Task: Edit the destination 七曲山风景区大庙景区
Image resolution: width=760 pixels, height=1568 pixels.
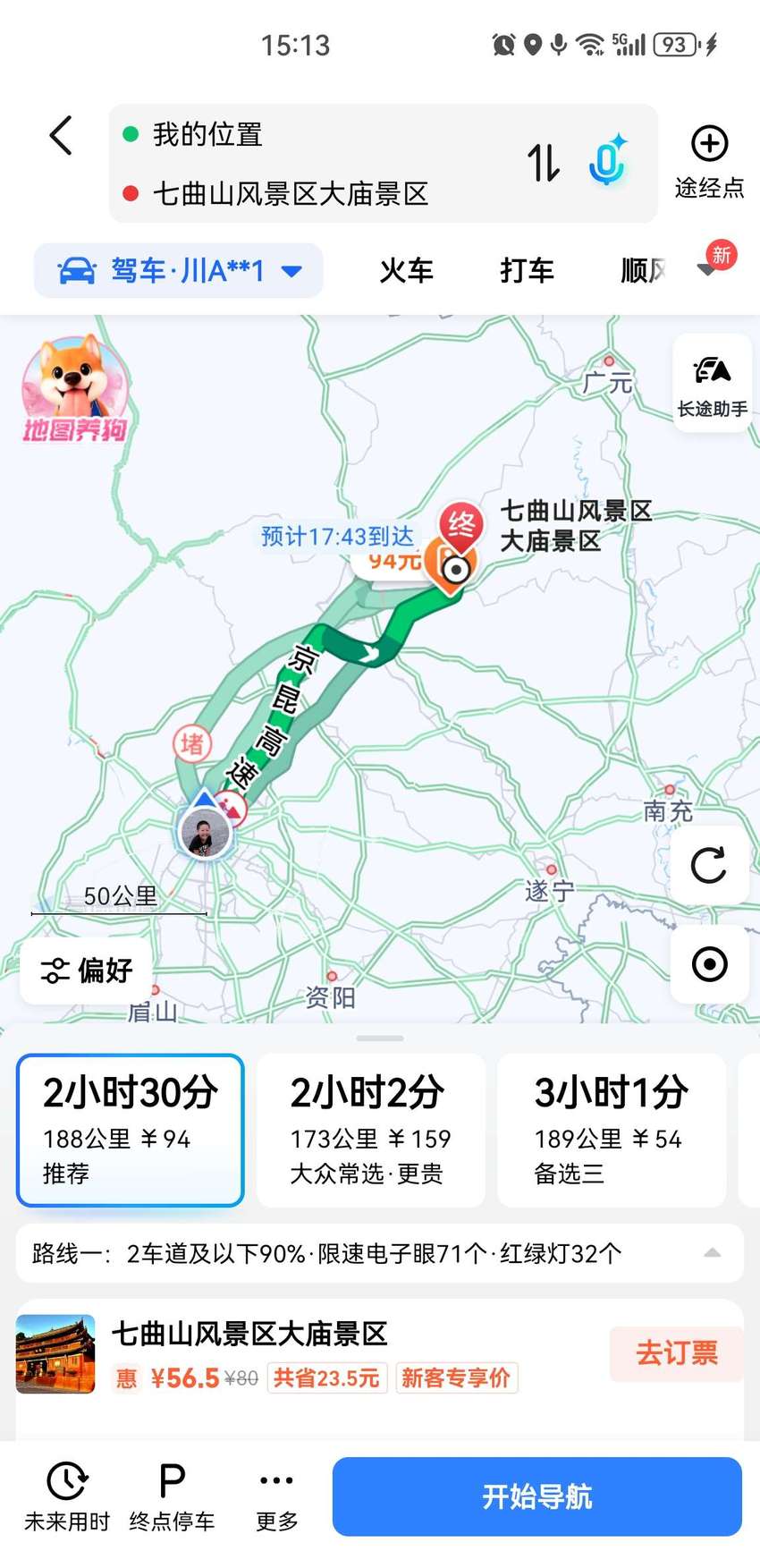Action: pos(291,194)
